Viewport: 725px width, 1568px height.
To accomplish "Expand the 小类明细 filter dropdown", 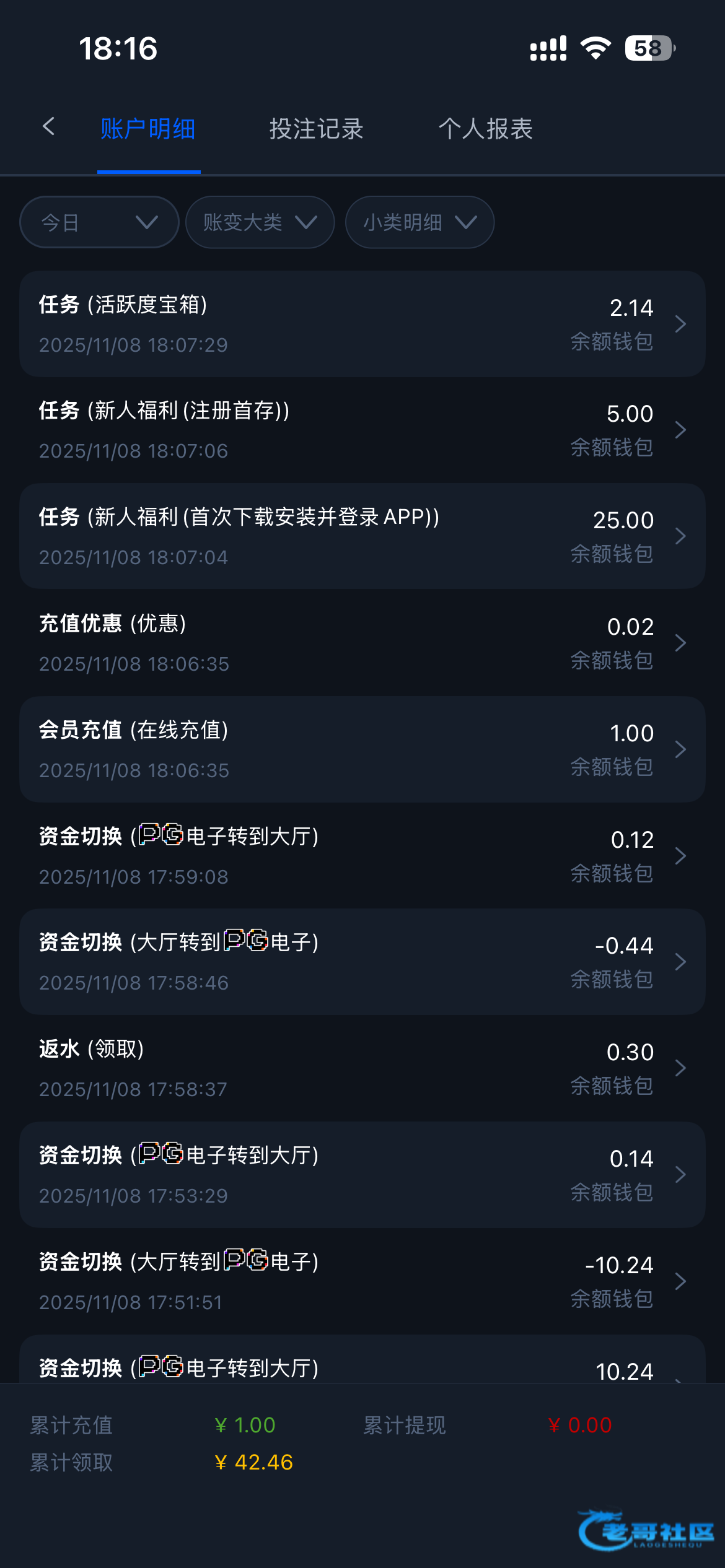I will coord(420,222).
